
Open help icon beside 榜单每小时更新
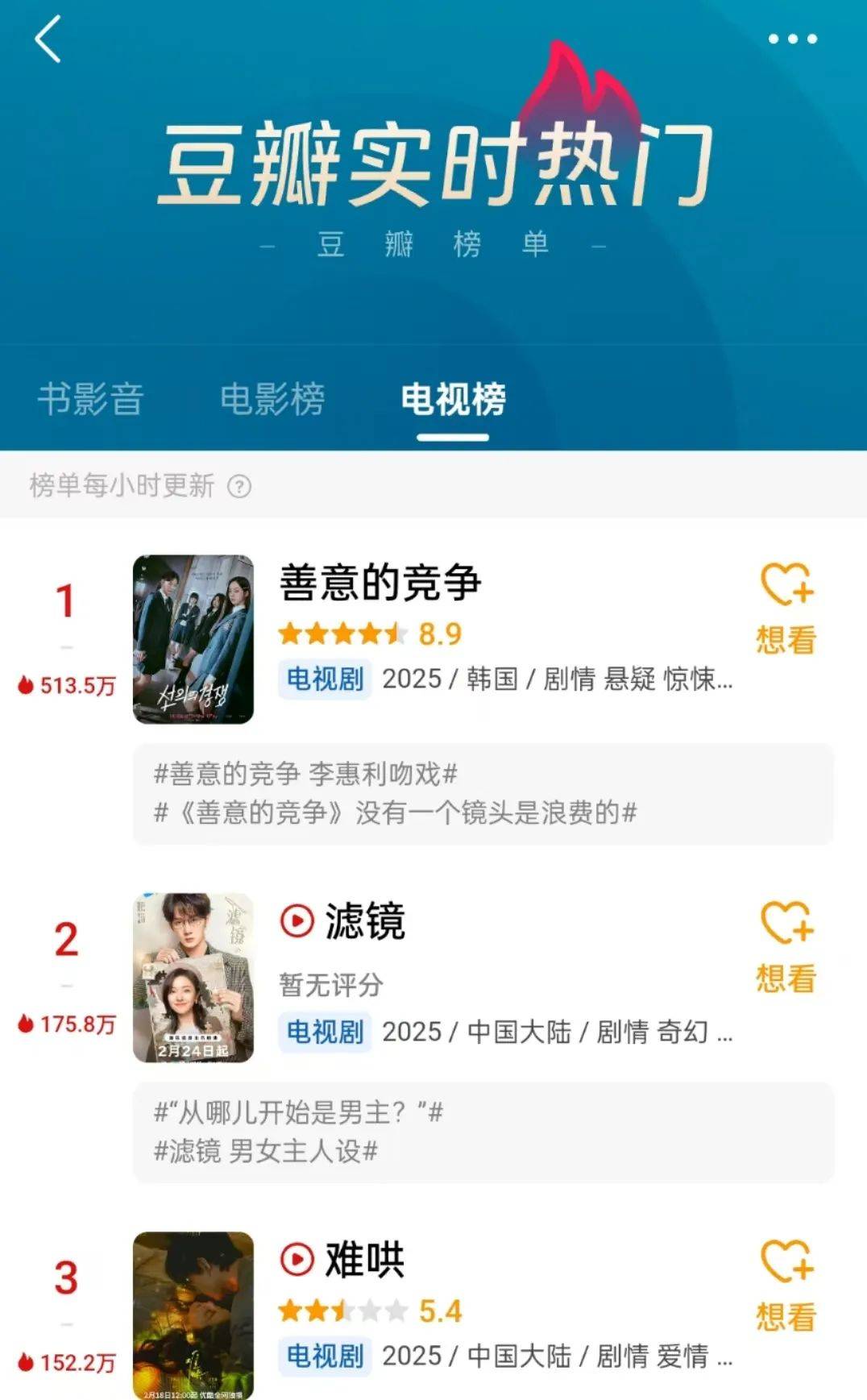239,487
